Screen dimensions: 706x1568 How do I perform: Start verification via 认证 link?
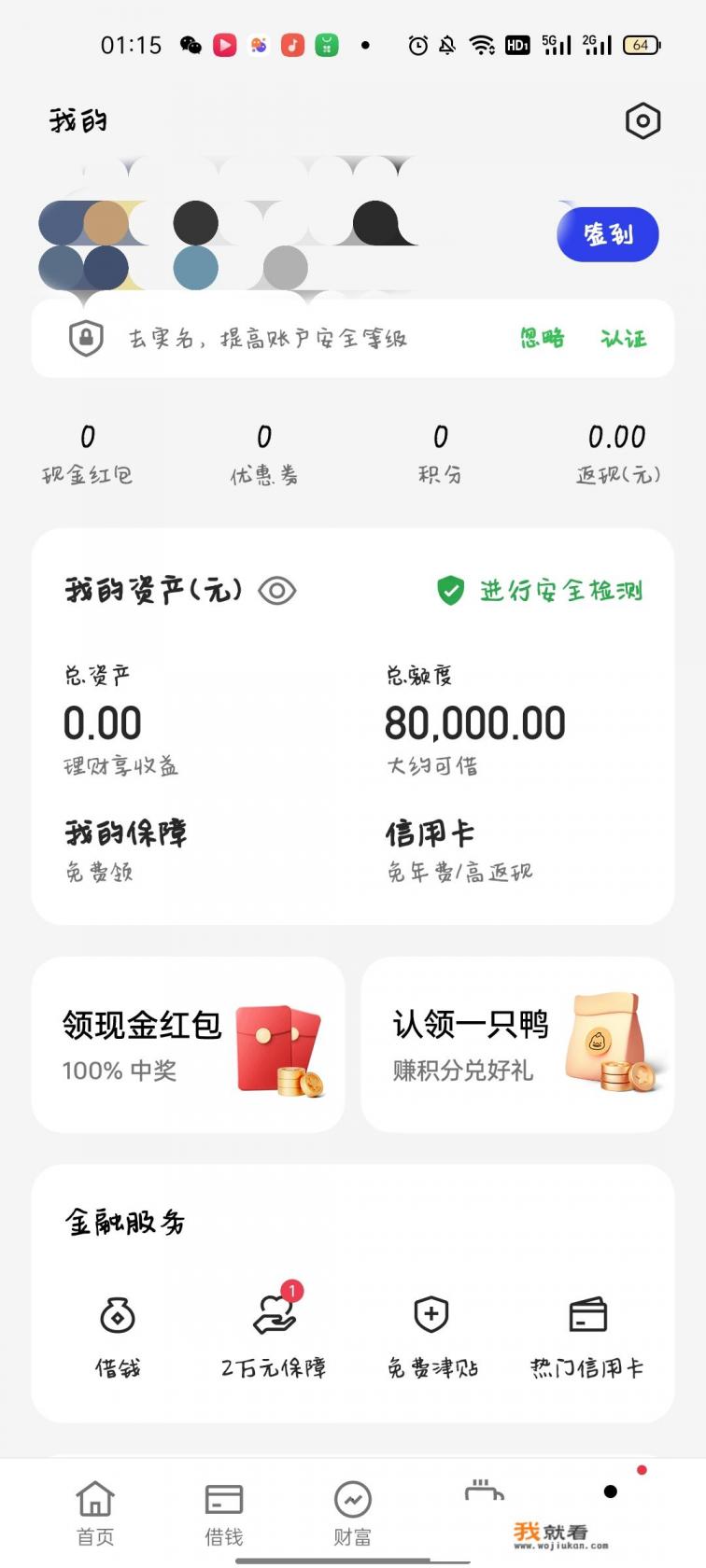tap(624, 339)
